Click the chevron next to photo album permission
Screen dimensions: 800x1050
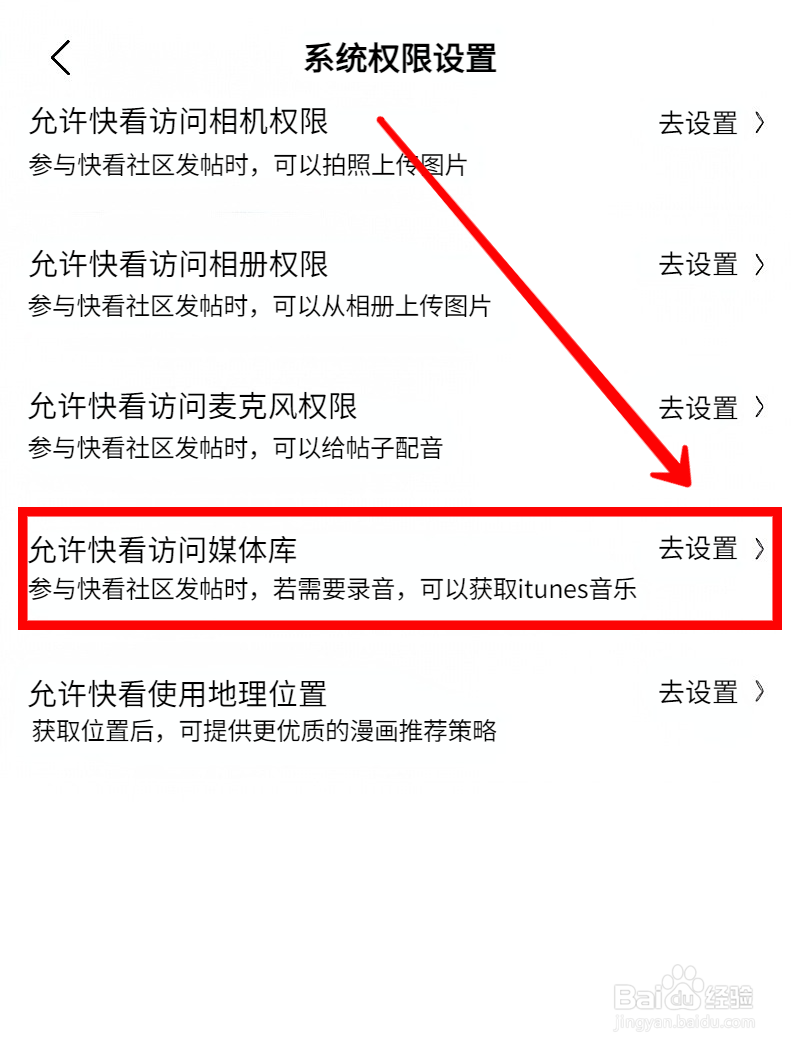(x=760, y=266)
